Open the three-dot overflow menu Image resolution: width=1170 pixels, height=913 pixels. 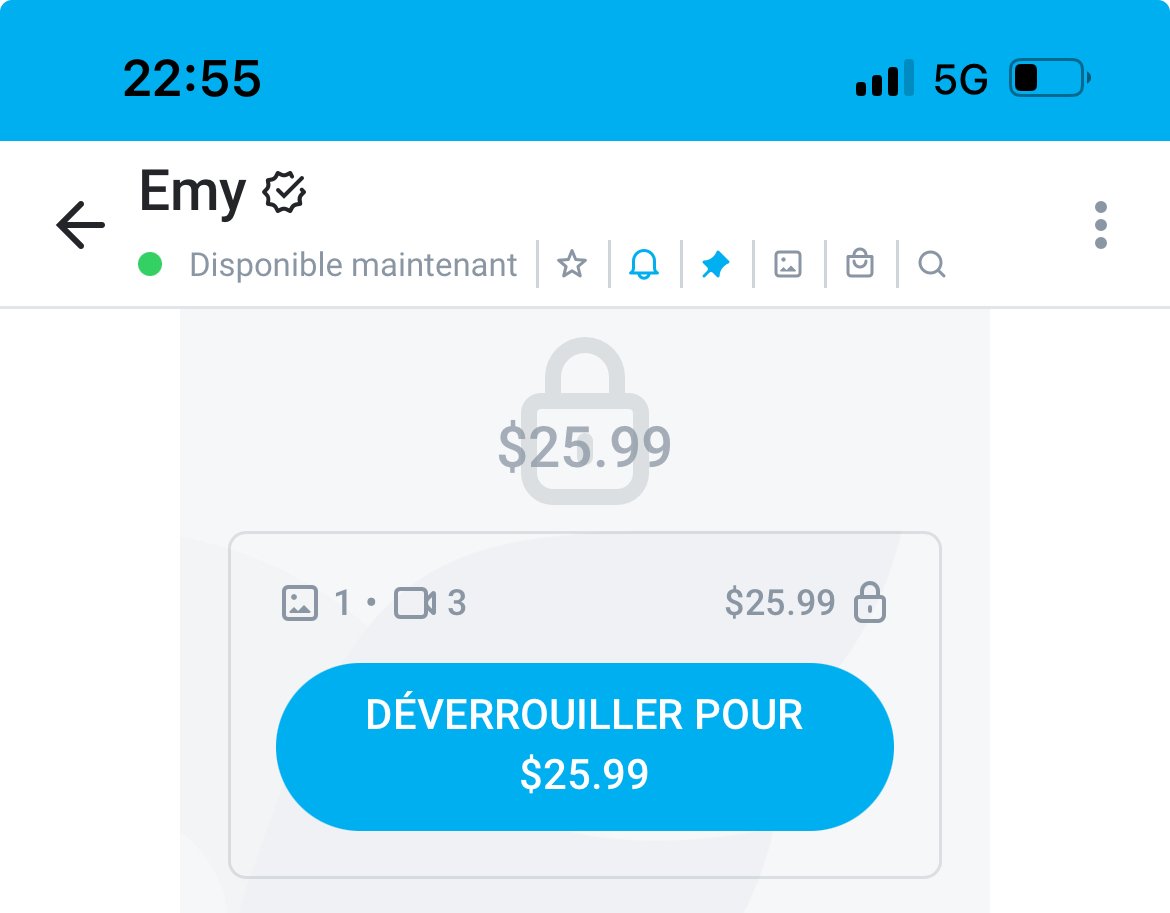pos(1100,225)
